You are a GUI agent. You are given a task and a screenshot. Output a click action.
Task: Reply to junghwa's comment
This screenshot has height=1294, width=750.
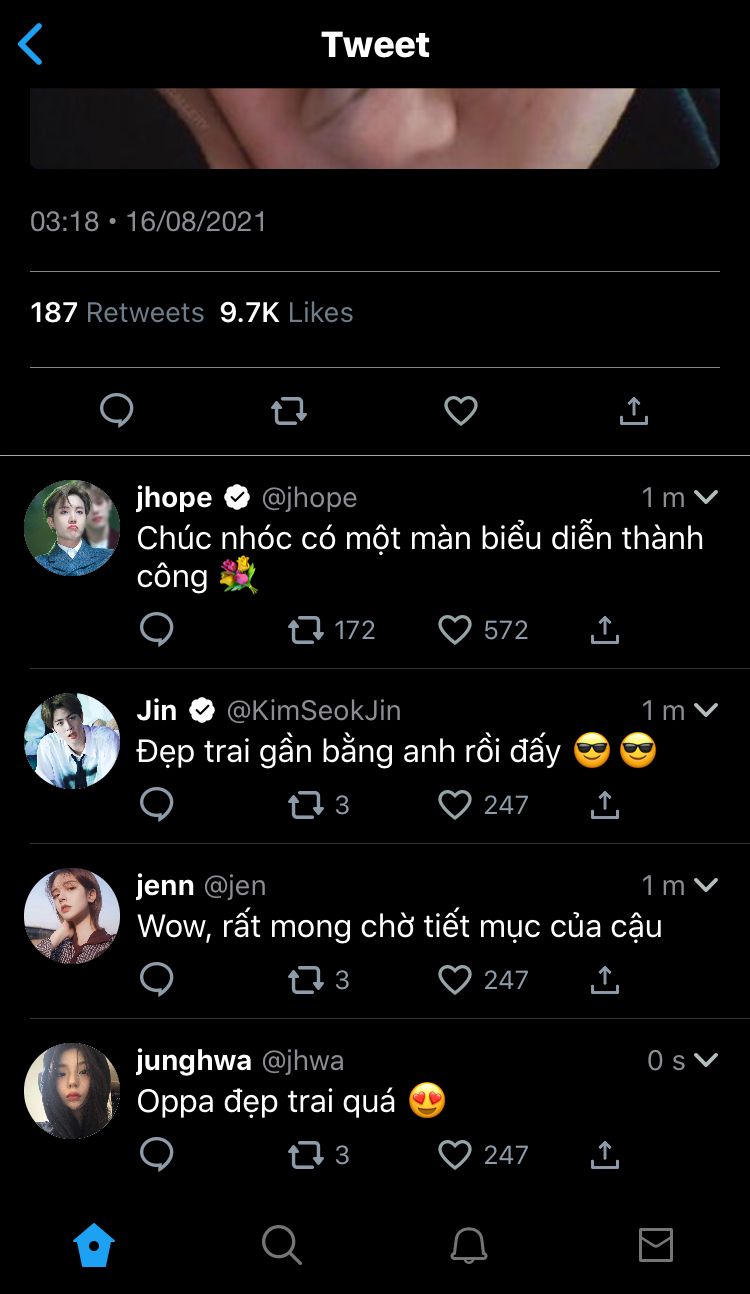click(157, 1155)
